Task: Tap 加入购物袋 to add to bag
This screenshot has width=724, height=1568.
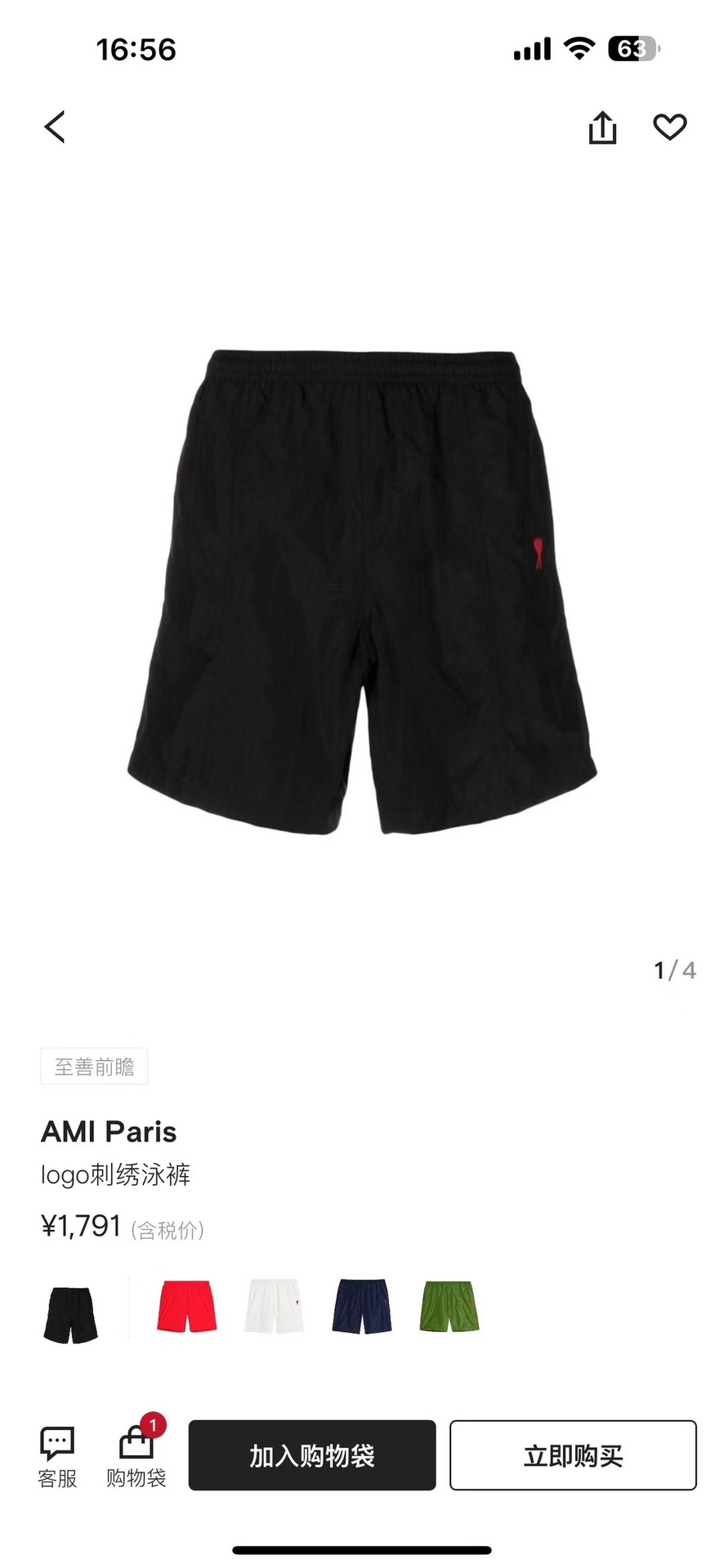Action: 312,1455
